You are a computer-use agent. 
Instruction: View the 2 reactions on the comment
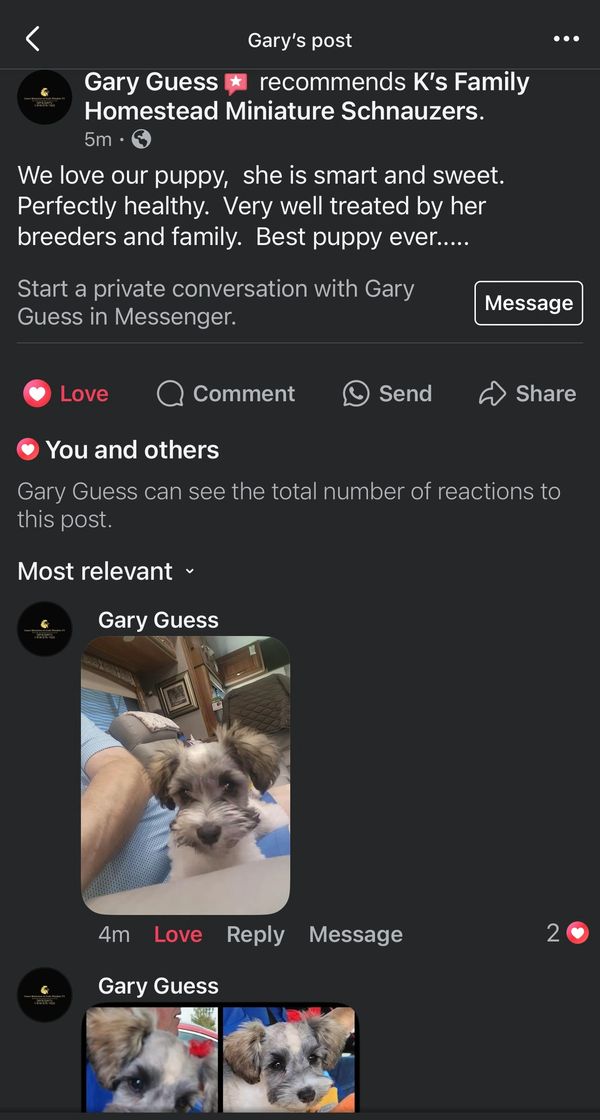click(x=566, y=934)
